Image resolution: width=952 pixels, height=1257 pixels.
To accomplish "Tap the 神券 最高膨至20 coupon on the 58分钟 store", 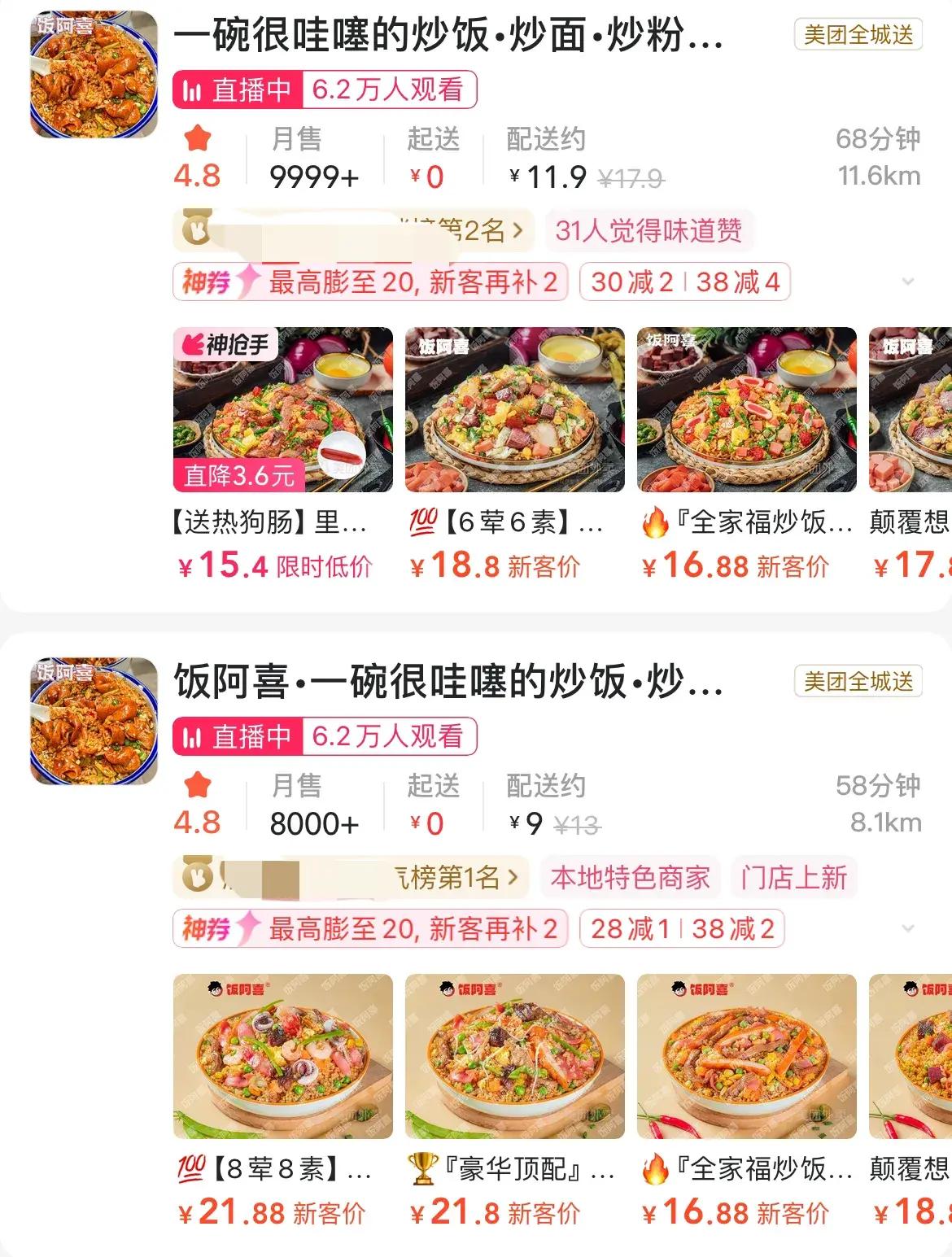I will click(x=370, y=929).
